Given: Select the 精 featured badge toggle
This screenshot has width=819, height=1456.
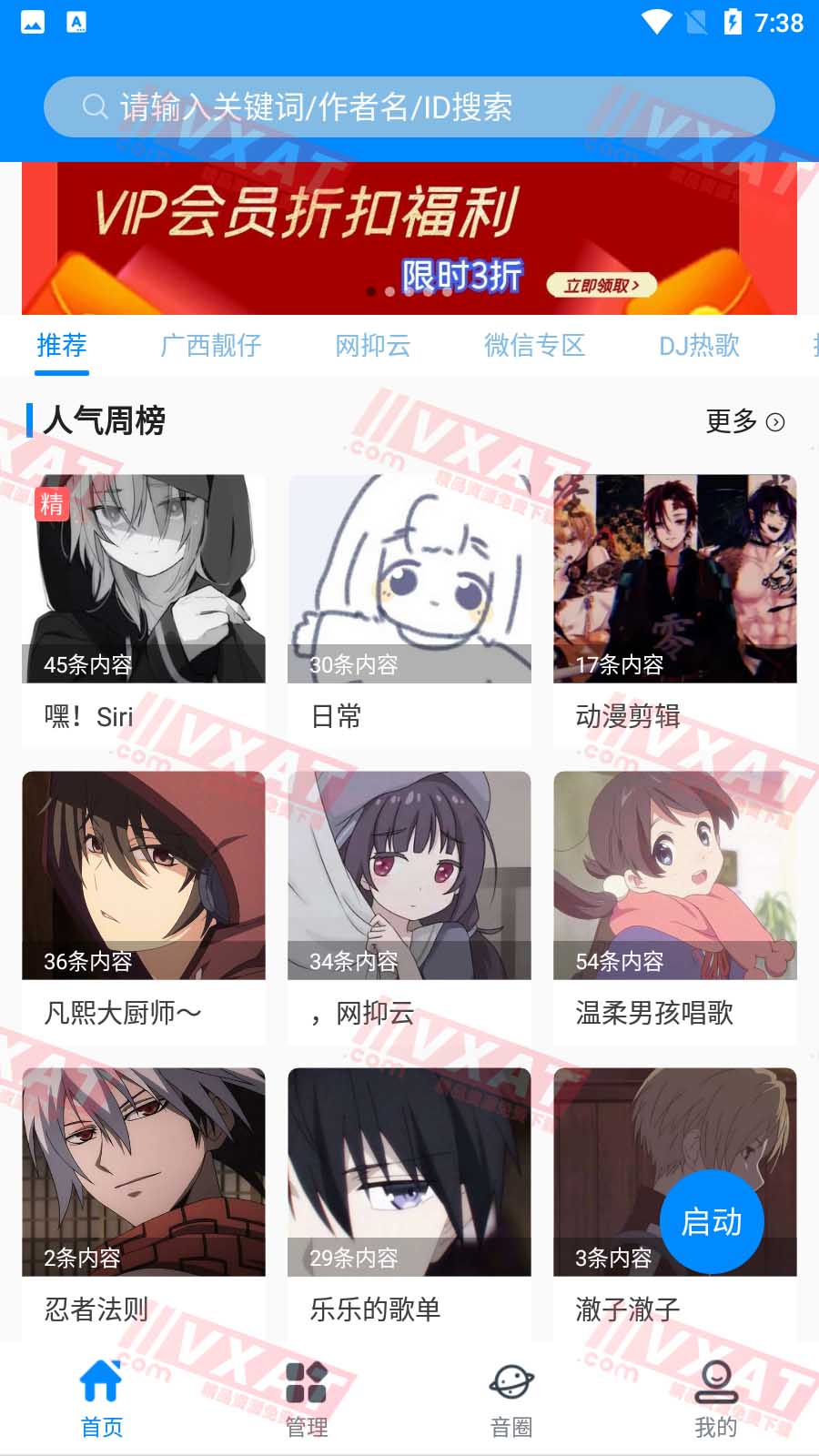Looking at the screenshot, I should [x=52, y=504].
